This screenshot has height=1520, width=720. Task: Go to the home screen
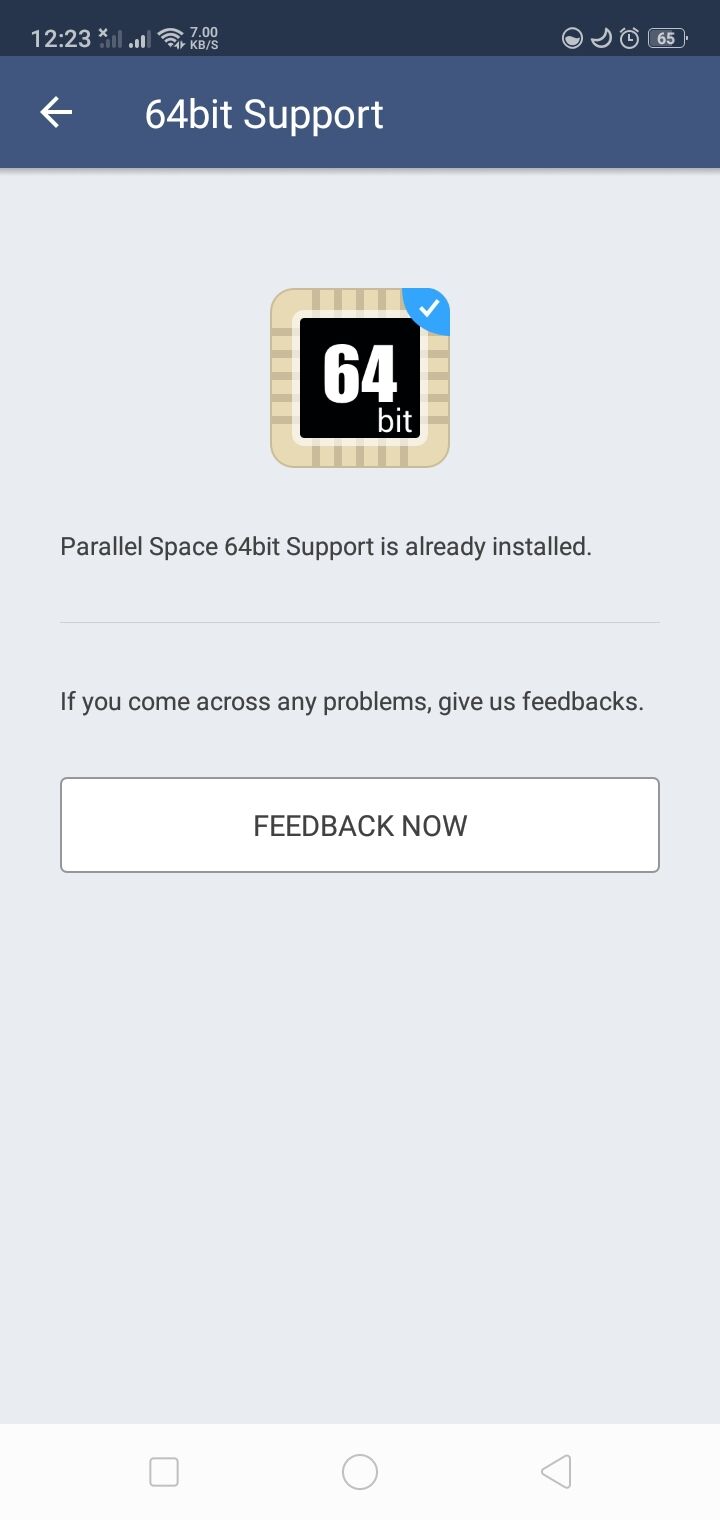point(360,1472)
